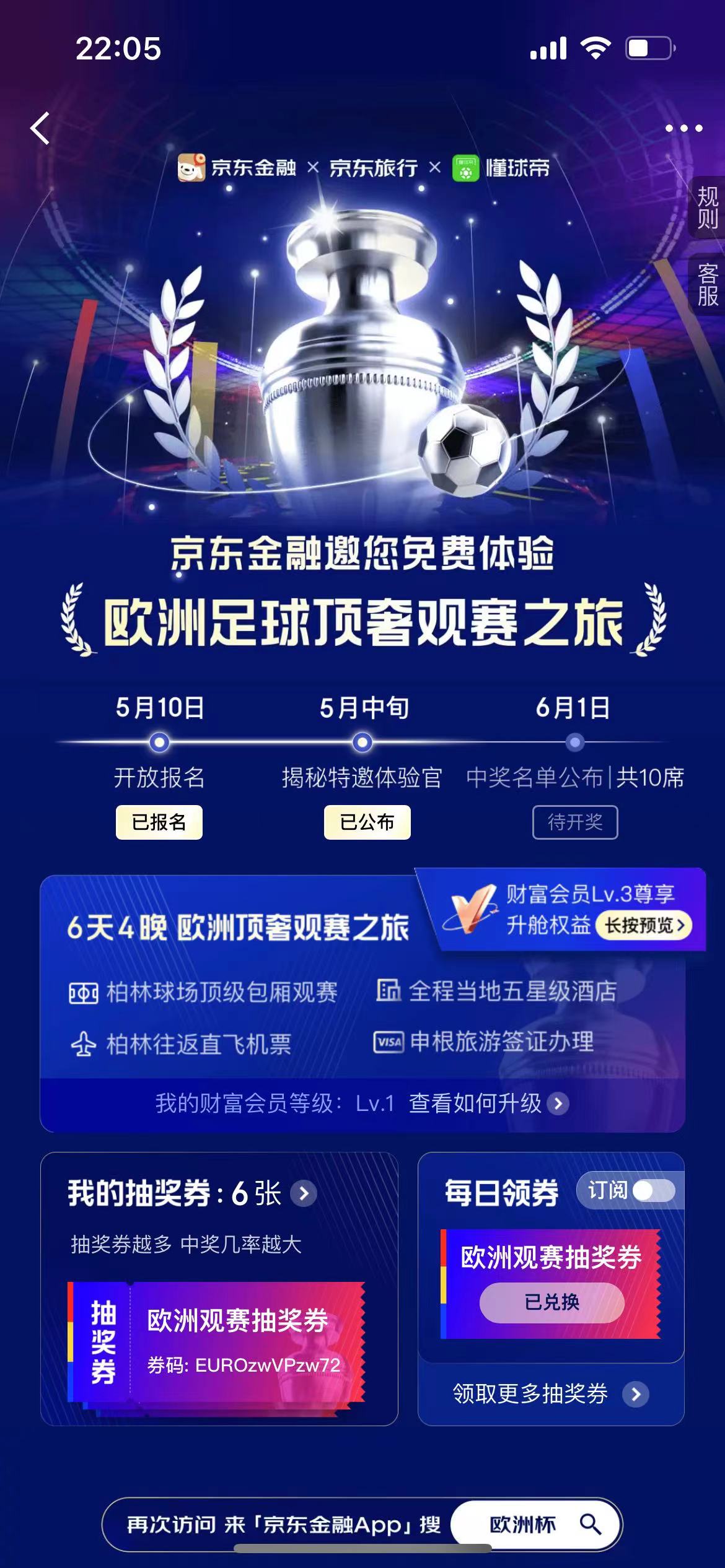Screen dimensions: 725x1568
Task: Tap the 已报名 registration button
Action: (x=159, y=822)
